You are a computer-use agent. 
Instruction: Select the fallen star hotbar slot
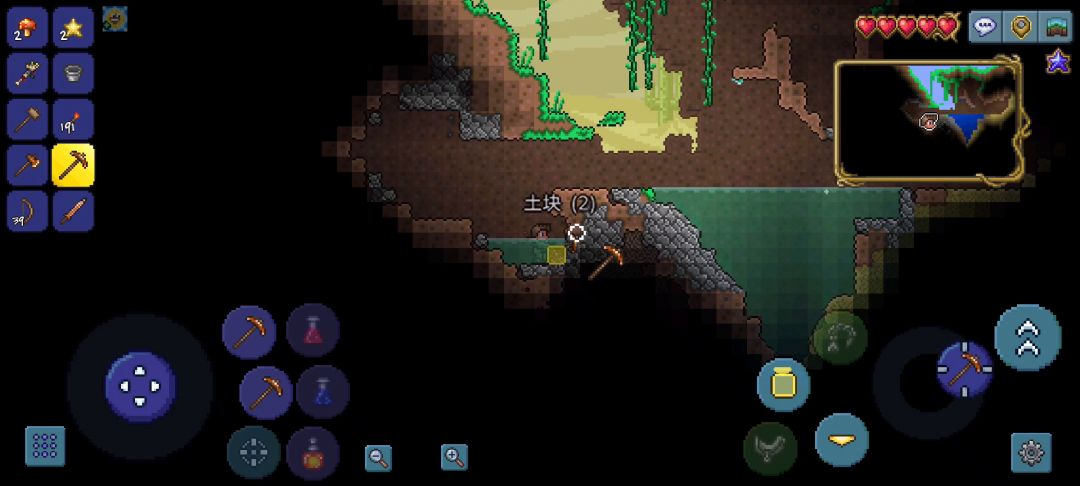(73, 27)
